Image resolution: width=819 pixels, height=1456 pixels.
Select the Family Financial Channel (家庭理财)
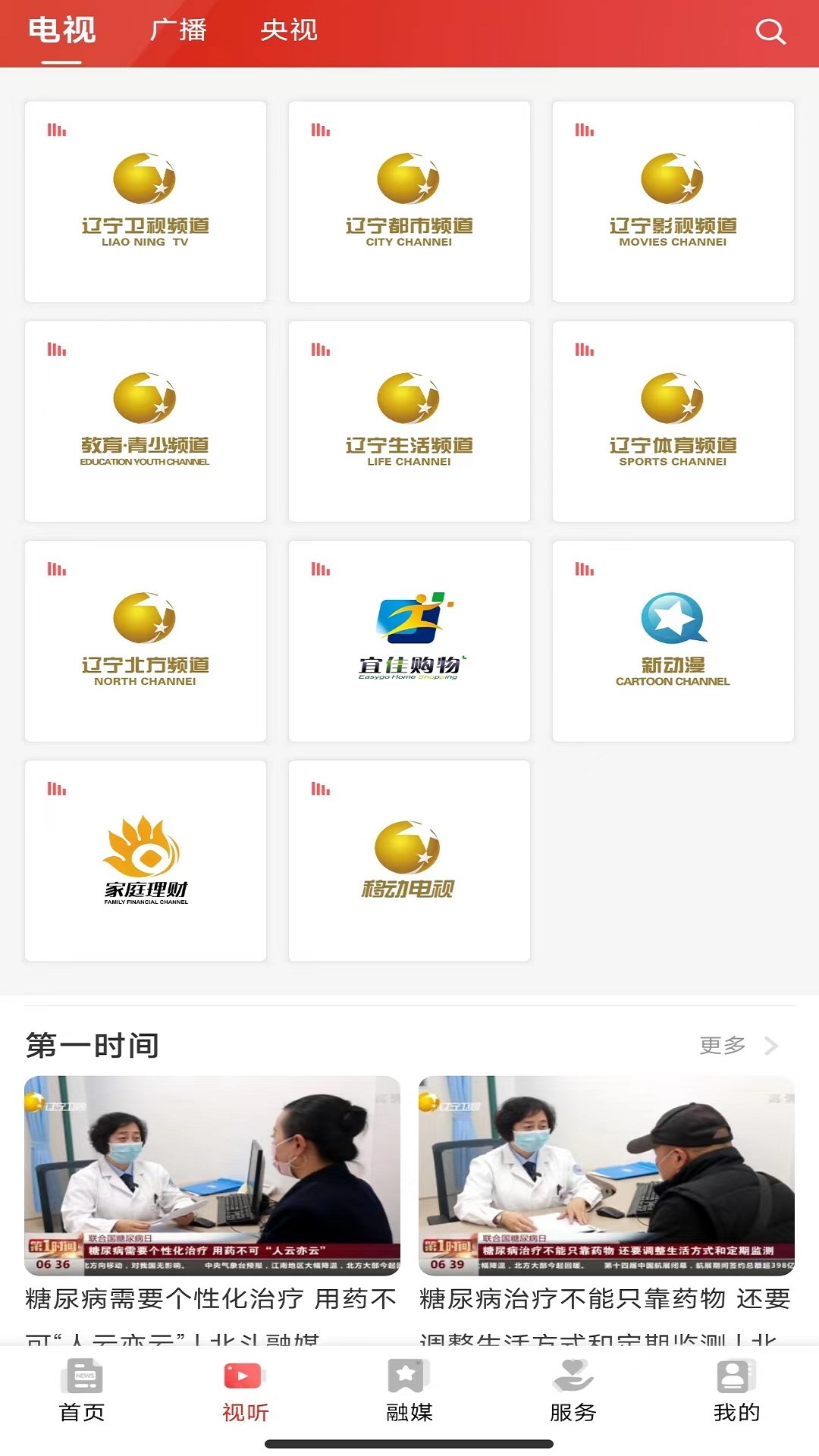(146, 861)
